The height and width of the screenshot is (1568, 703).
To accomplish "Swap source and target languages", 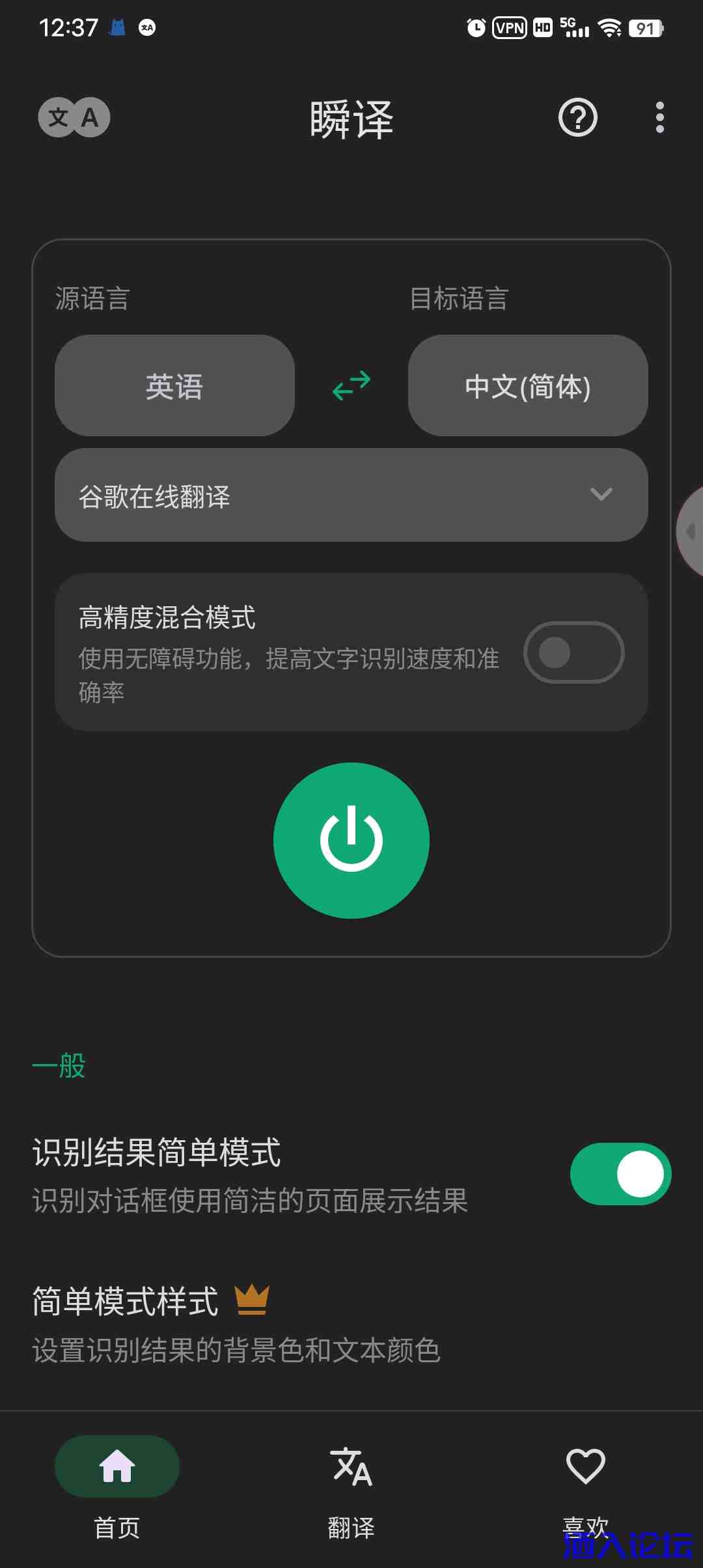I will (351, 386).
